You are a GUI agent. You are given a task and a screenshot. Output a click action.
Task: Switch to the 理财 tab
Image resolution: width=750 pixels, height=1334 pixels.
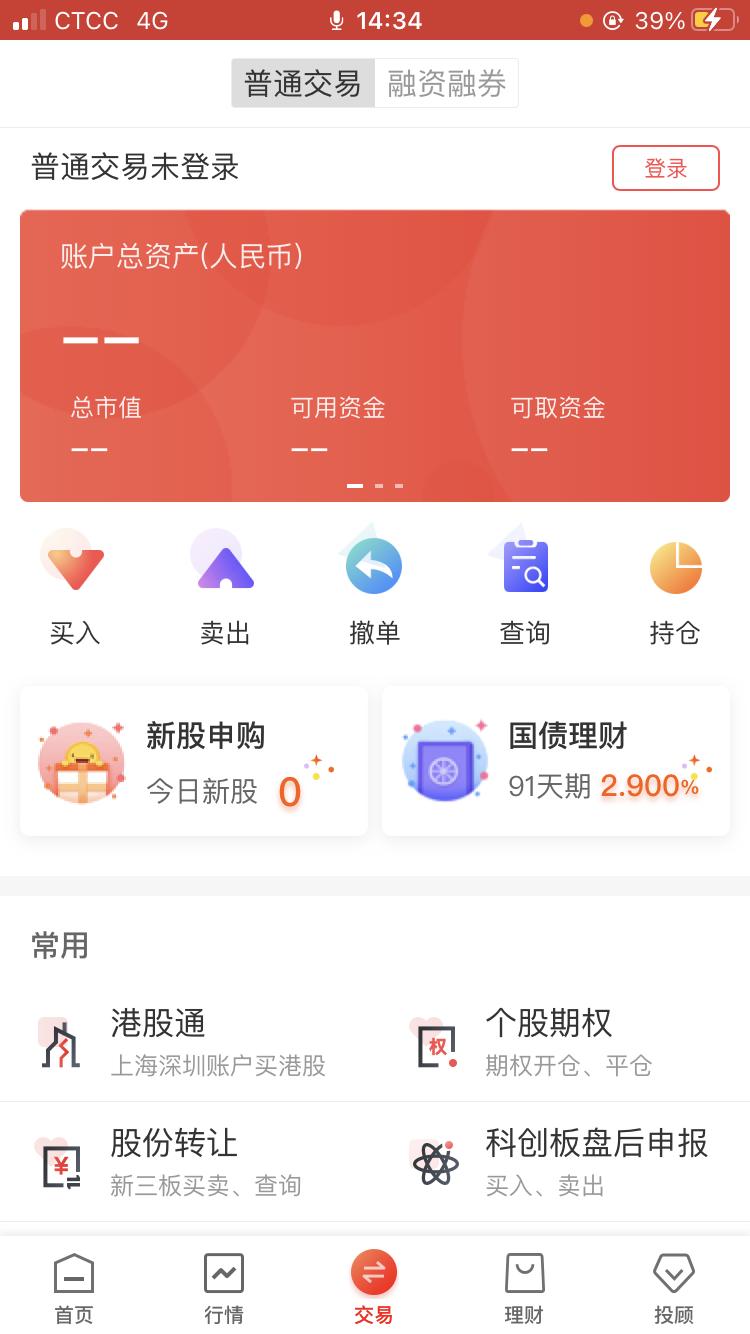tap(524, 1288)
